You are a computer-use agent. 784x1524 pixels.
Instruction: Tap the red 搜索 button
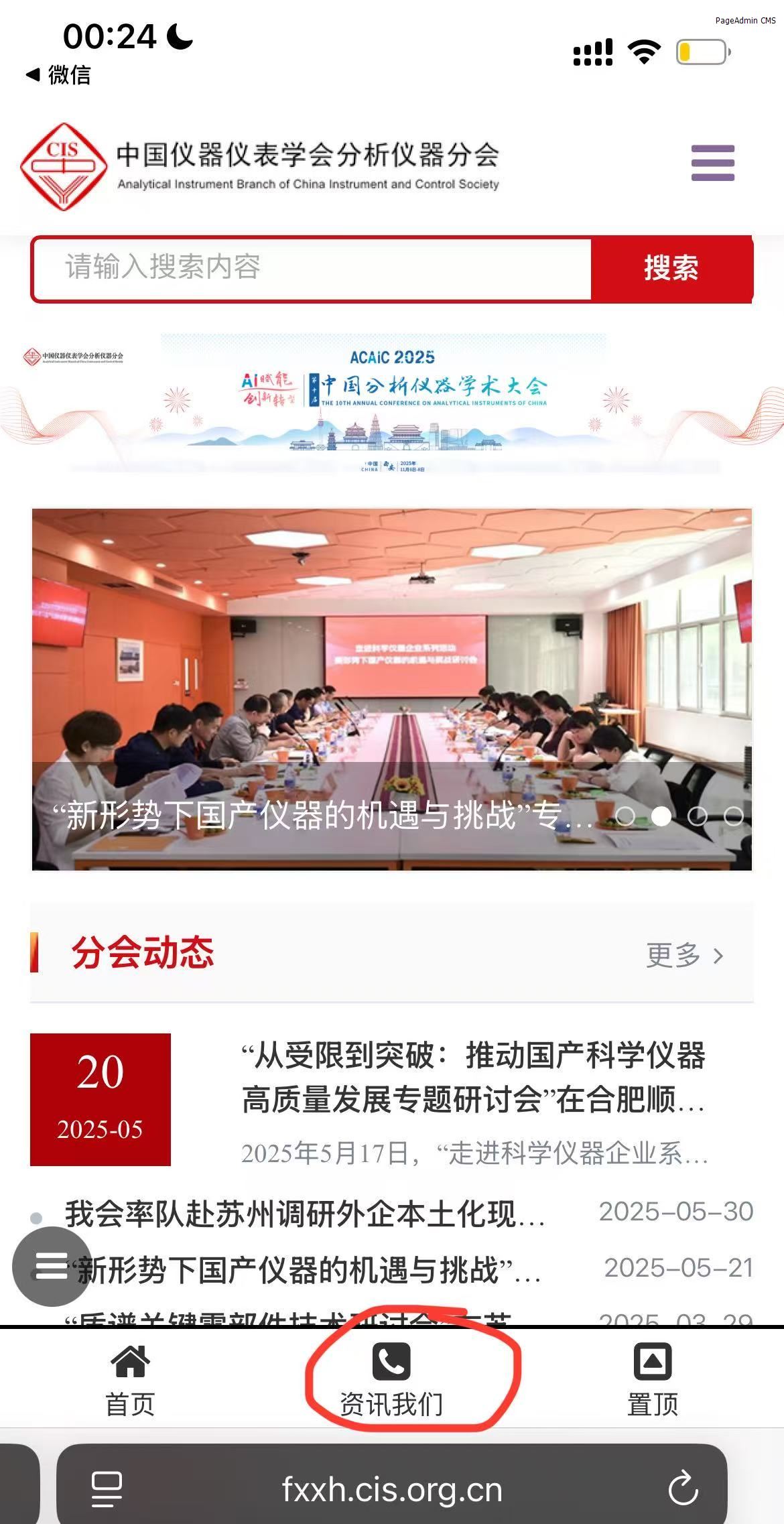point(671,268)
